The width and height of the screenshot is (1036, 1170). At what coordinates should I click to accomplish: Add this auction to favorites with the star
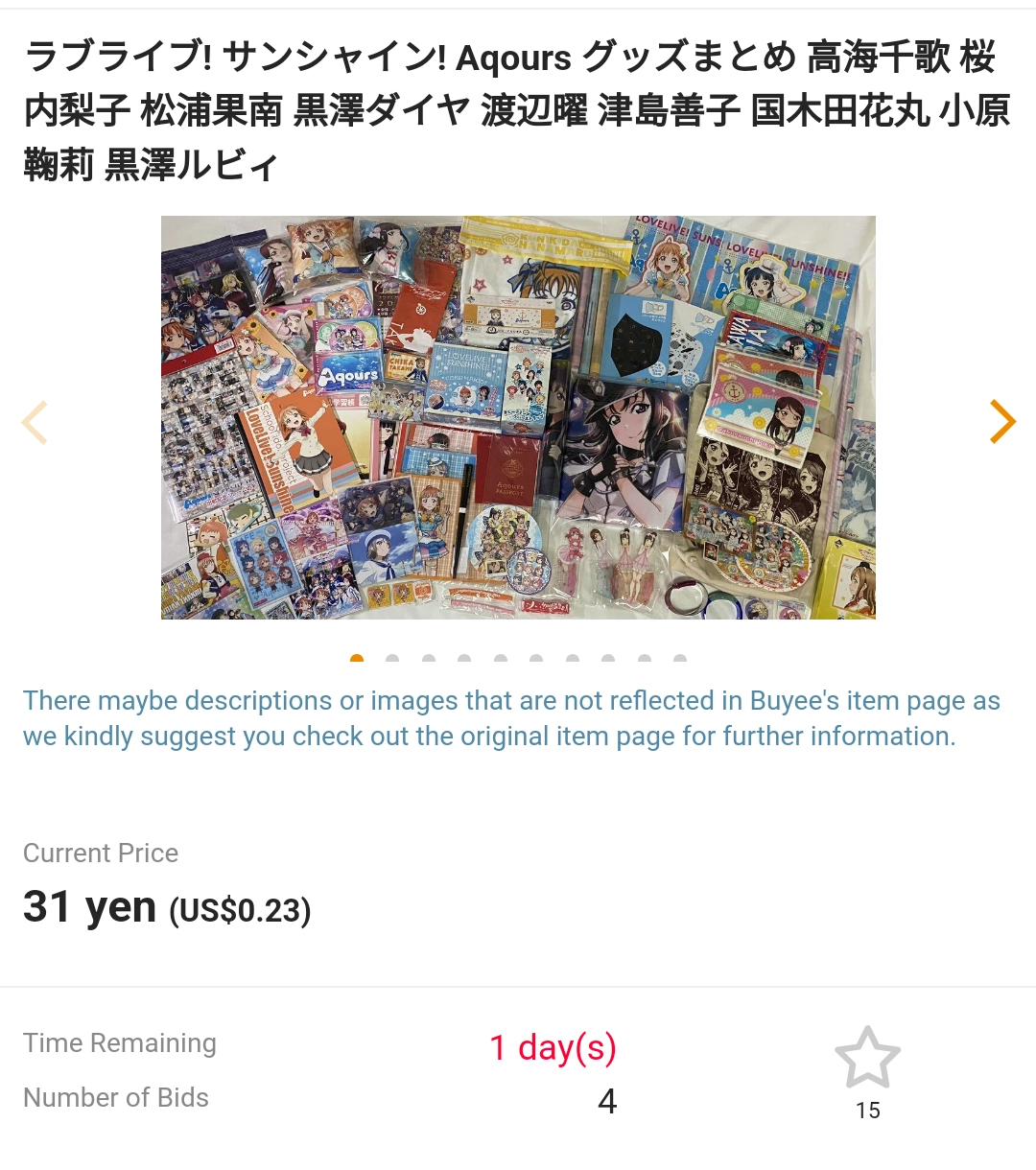tap(867, 1058)
